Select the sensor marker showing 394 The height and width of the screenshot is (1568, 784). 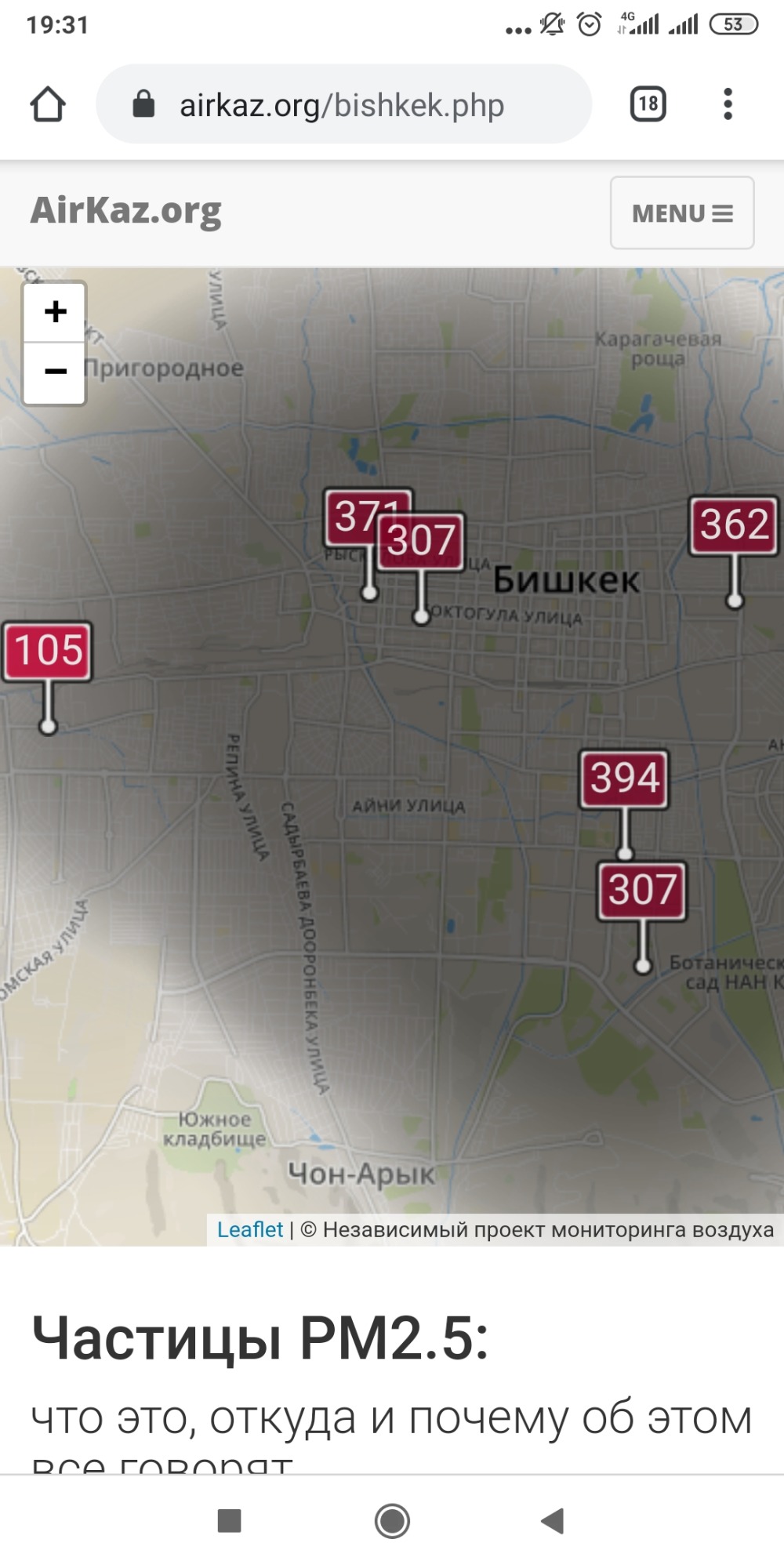pos(624,779)
